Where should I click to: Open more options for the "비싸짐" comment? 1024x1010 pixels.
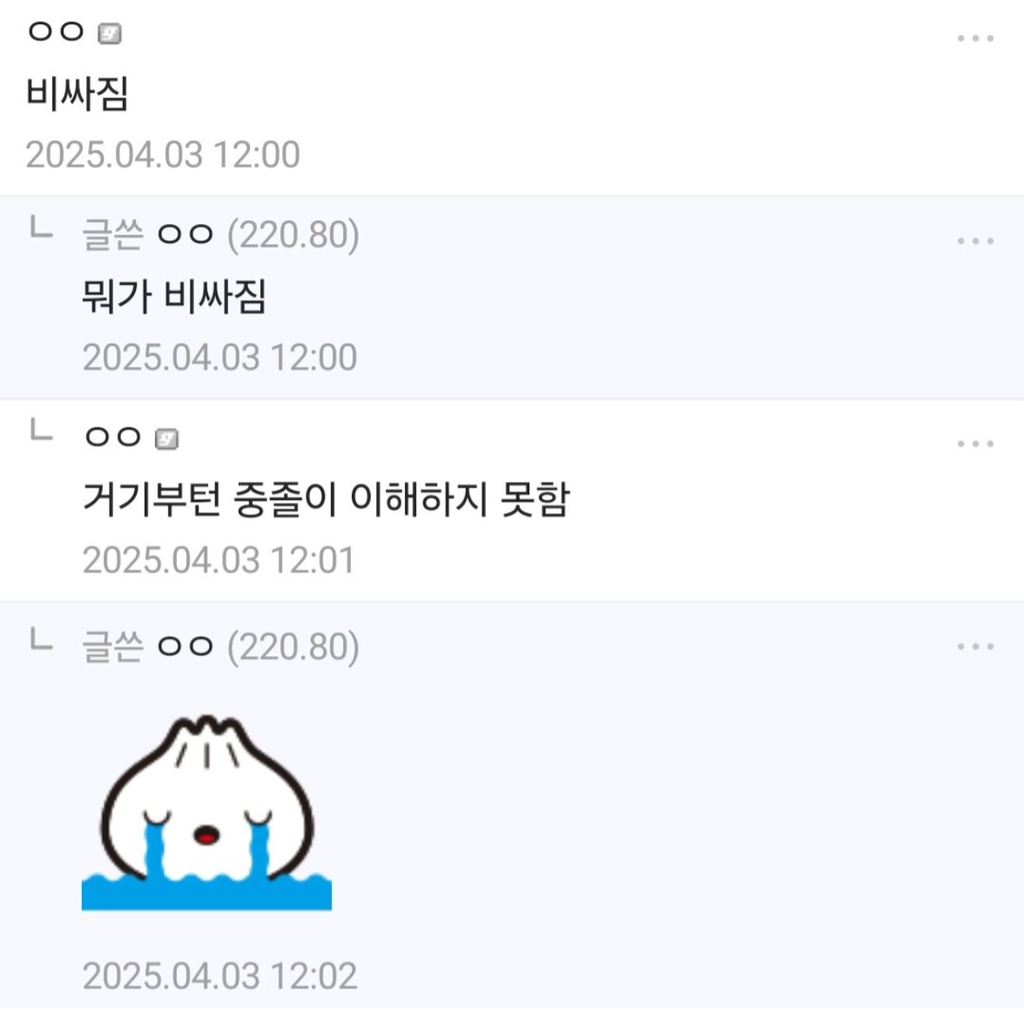point(974,38)
